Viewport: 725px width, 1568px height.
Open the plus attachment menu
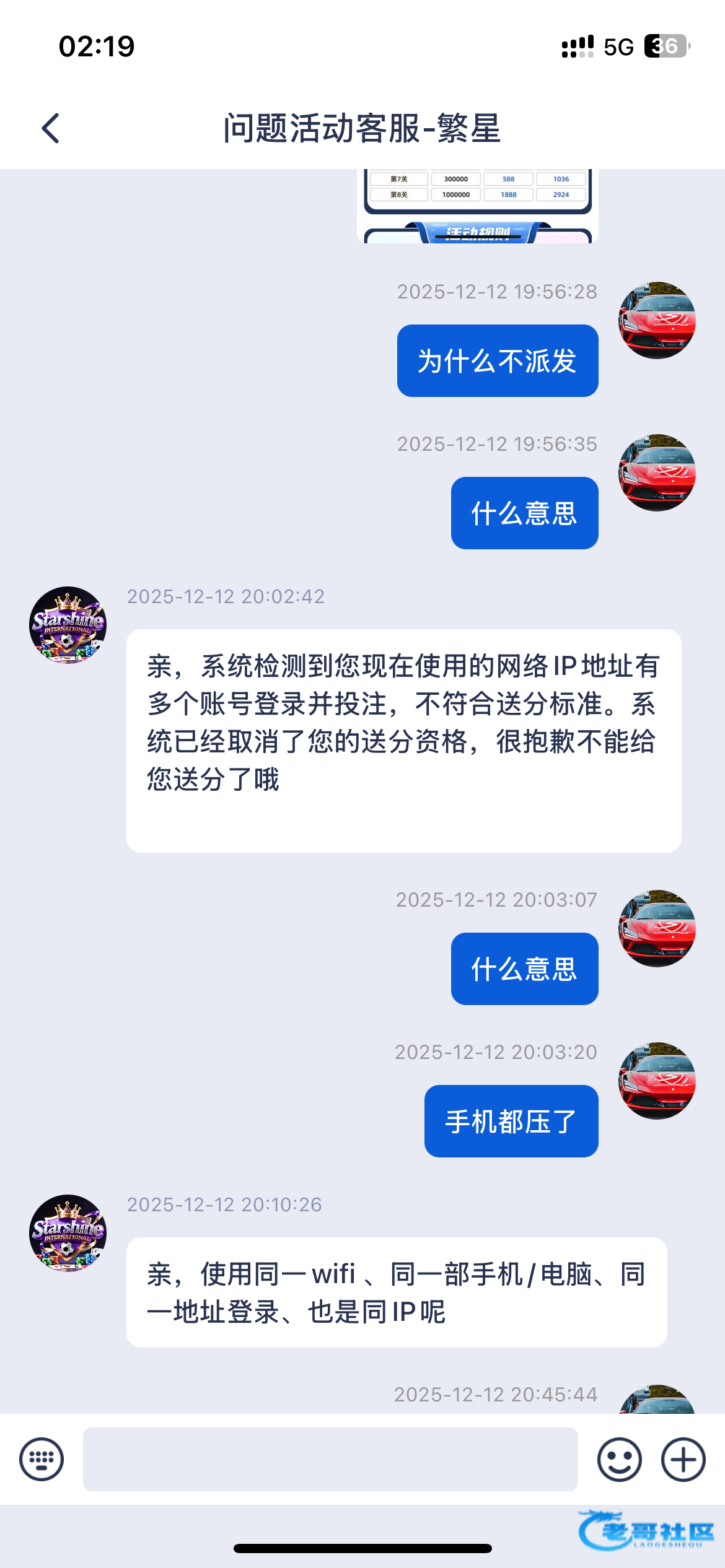tap(683, 1459)
